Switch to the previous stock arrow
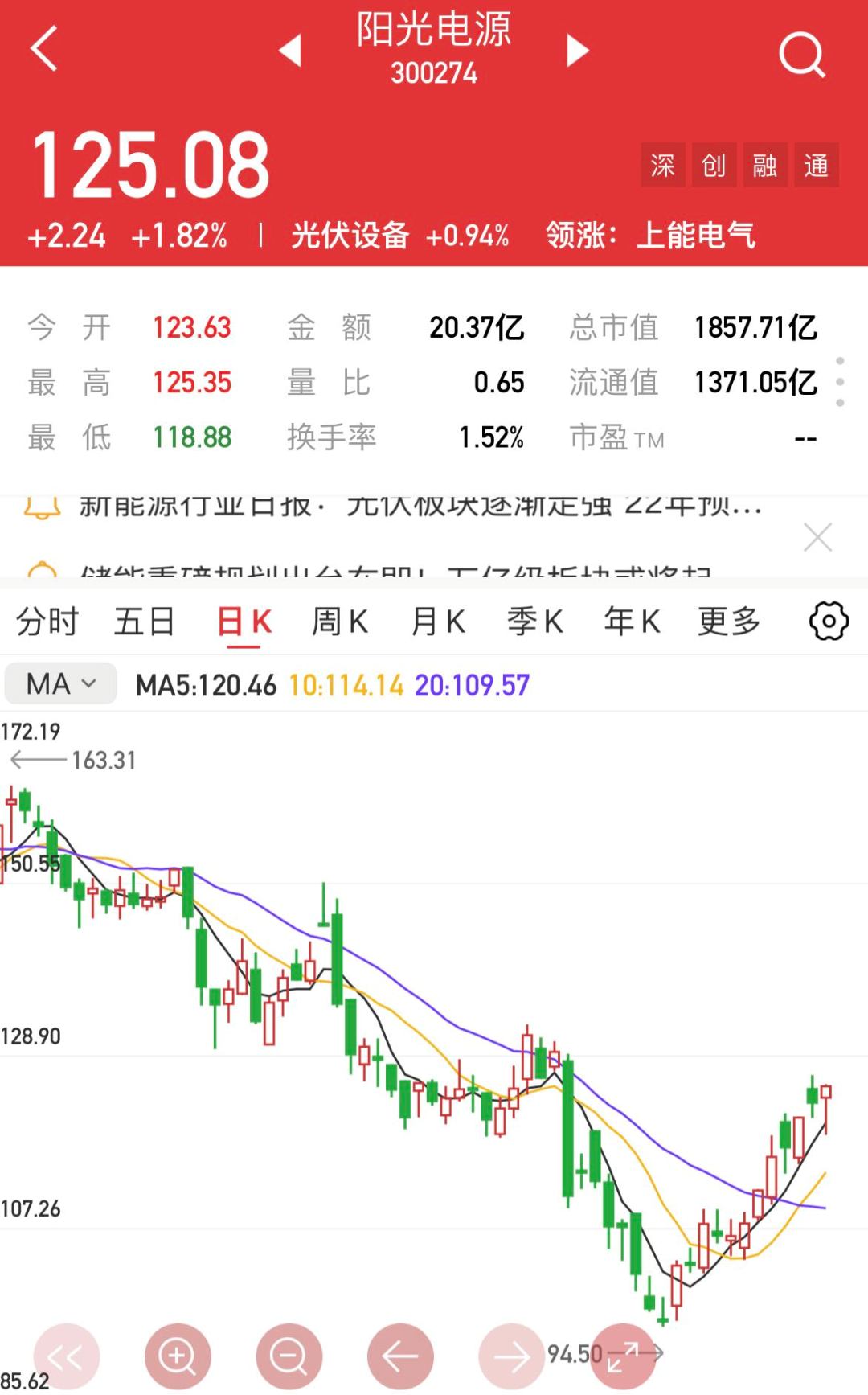 click(x=290, y=51)
